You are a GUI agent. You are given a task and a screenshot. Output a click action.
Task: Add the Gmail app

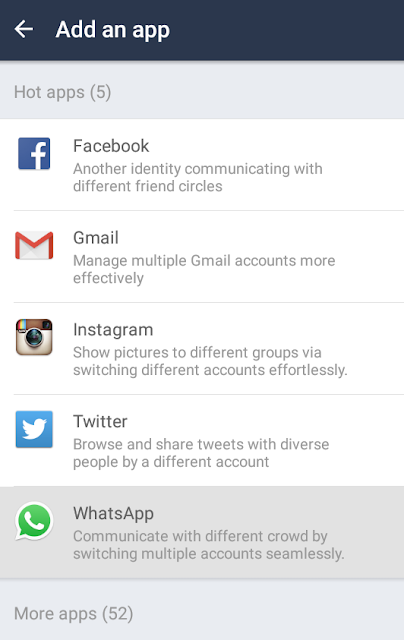pyautogui.click(x=202, y=257)
